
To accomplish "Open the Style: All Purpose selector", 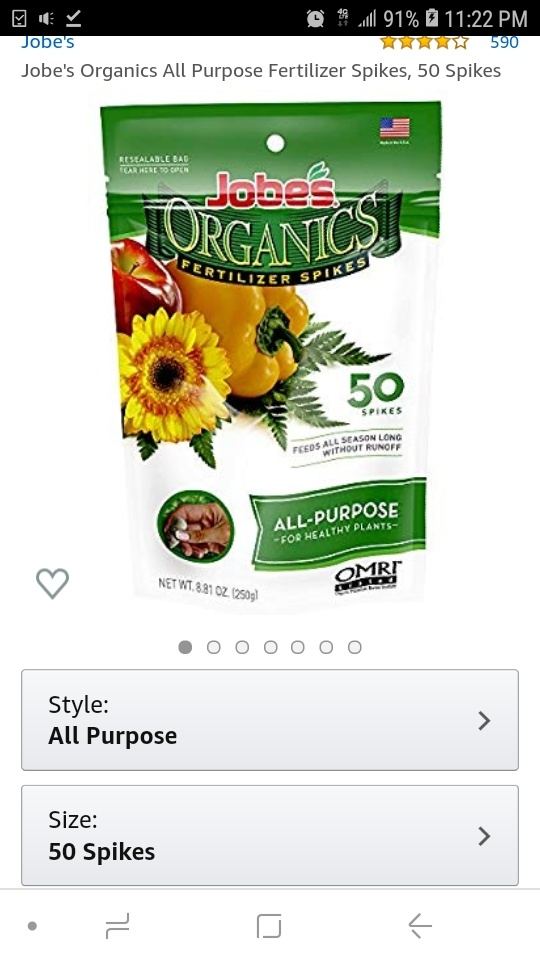I will [270, 720].
